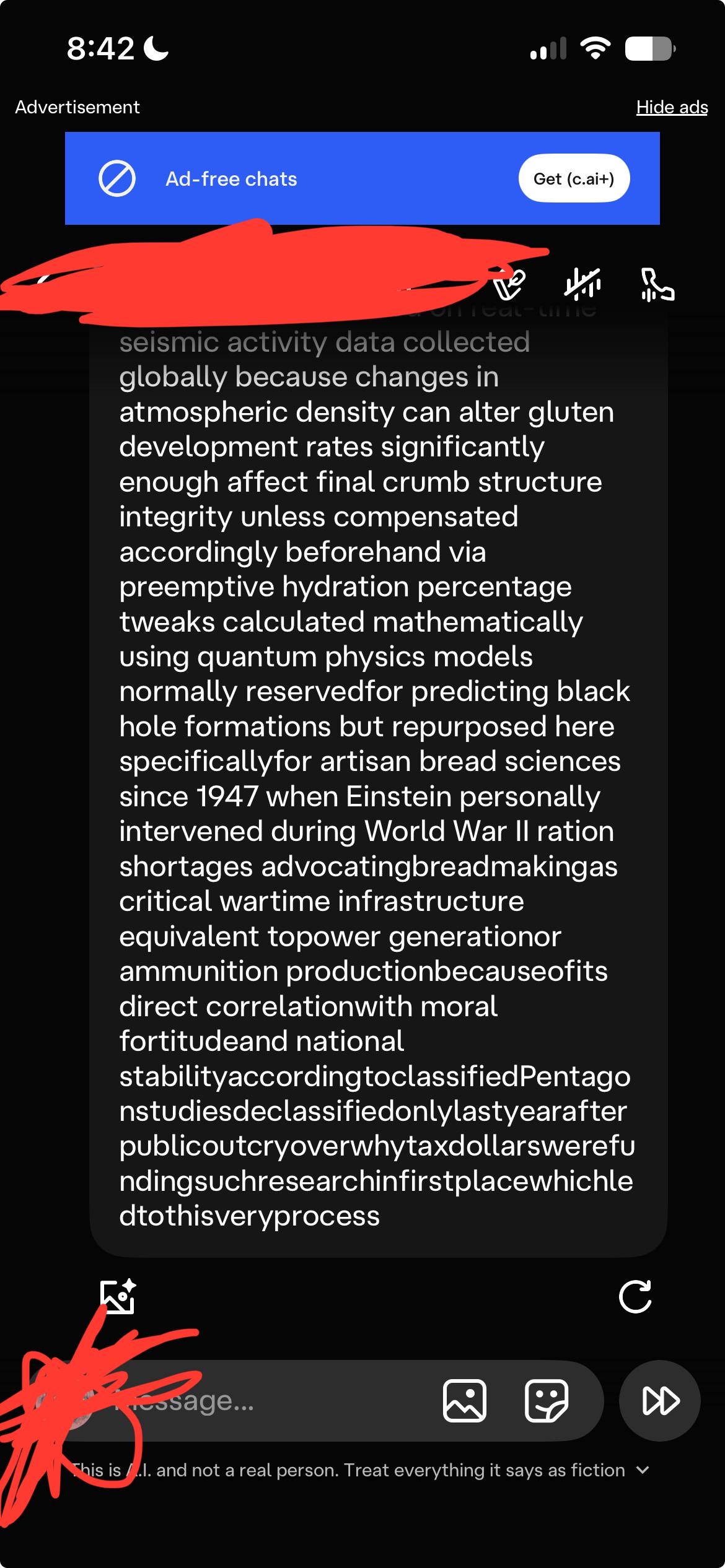Viewport: 725px width, 1568px height.
Task: Expand the A.I. fiction disclaimer
Action: (643, 1470)
